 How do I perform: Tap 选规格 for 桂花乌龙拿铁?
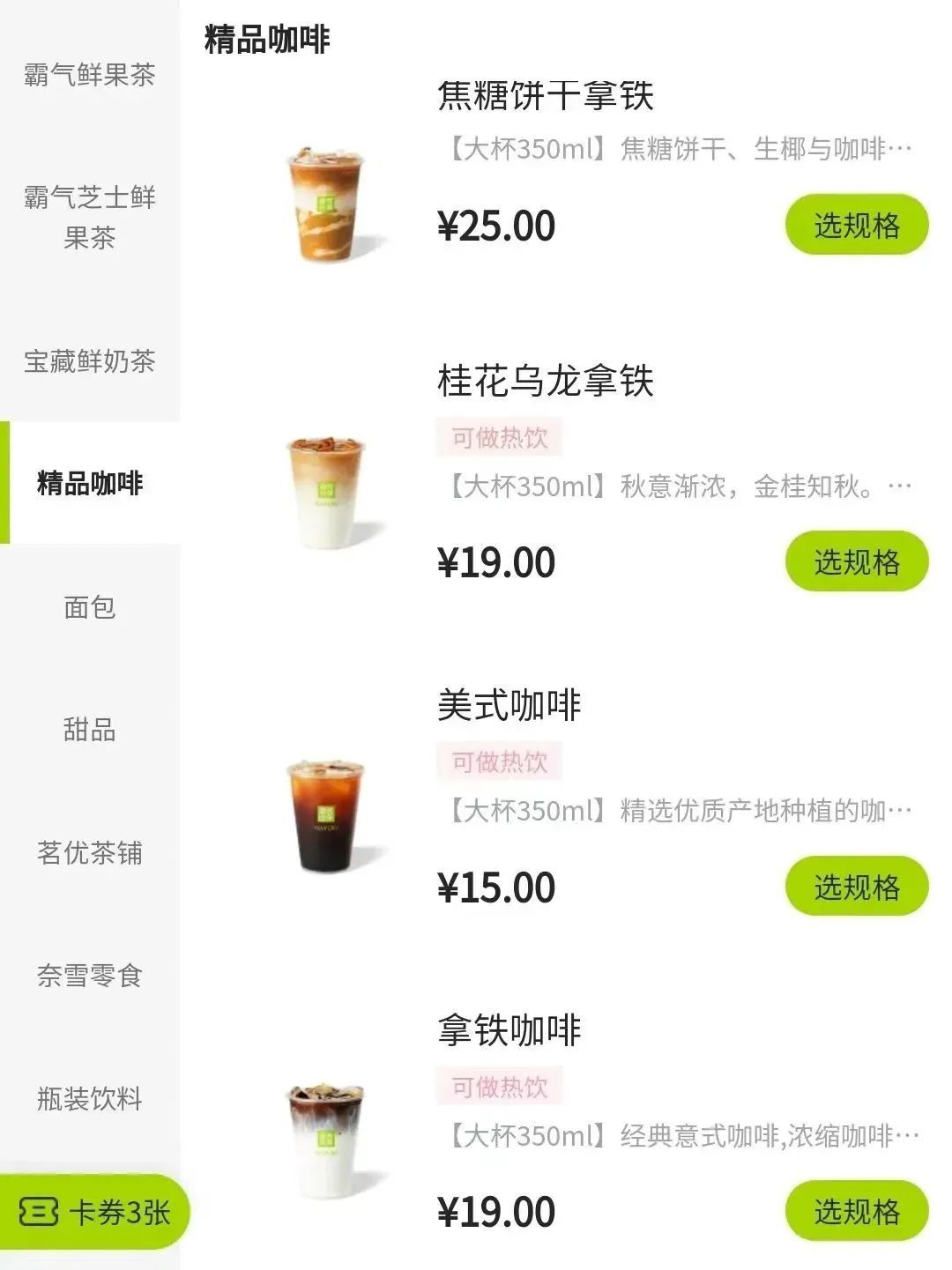point(857,562)
